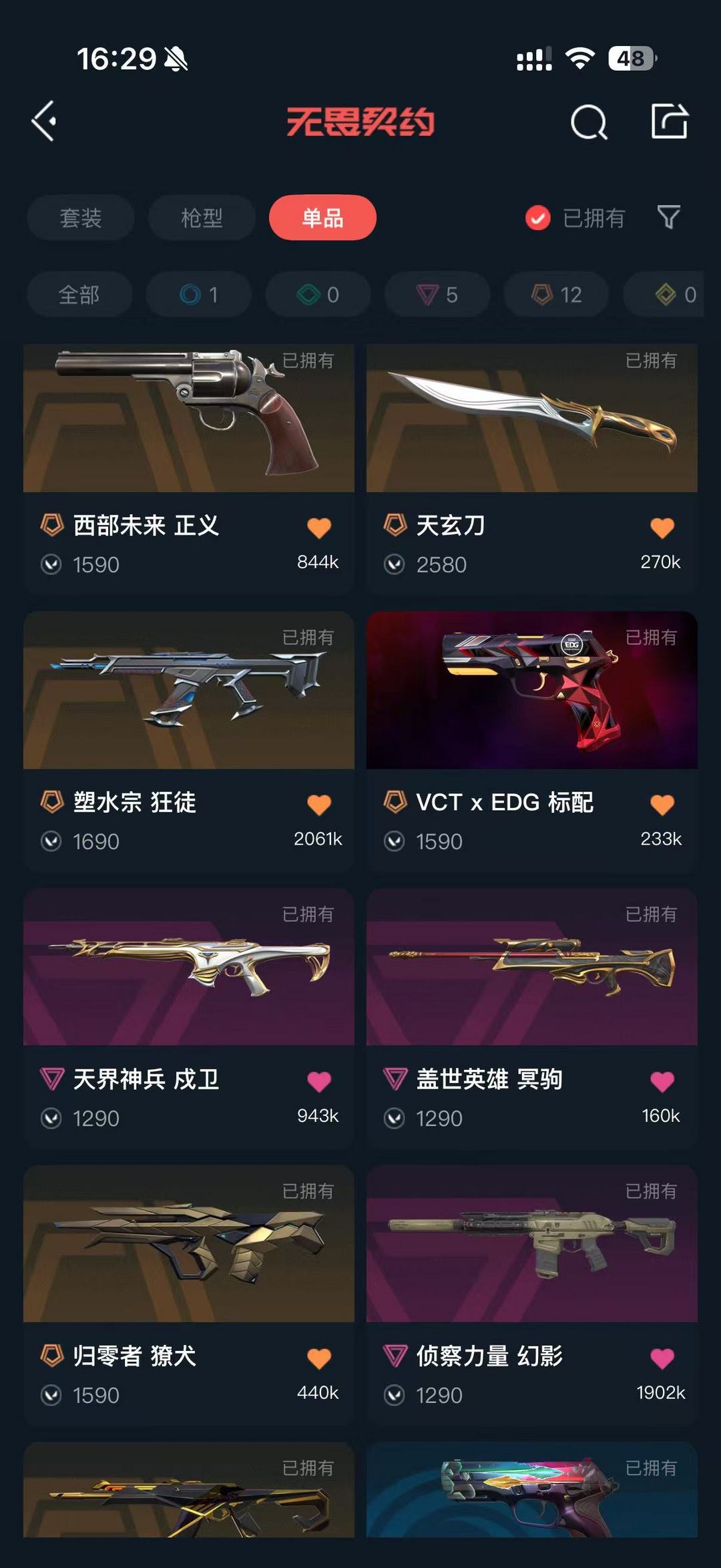Switch to the 枪型 tab
721x1568 pixels.
coord(201,218)
